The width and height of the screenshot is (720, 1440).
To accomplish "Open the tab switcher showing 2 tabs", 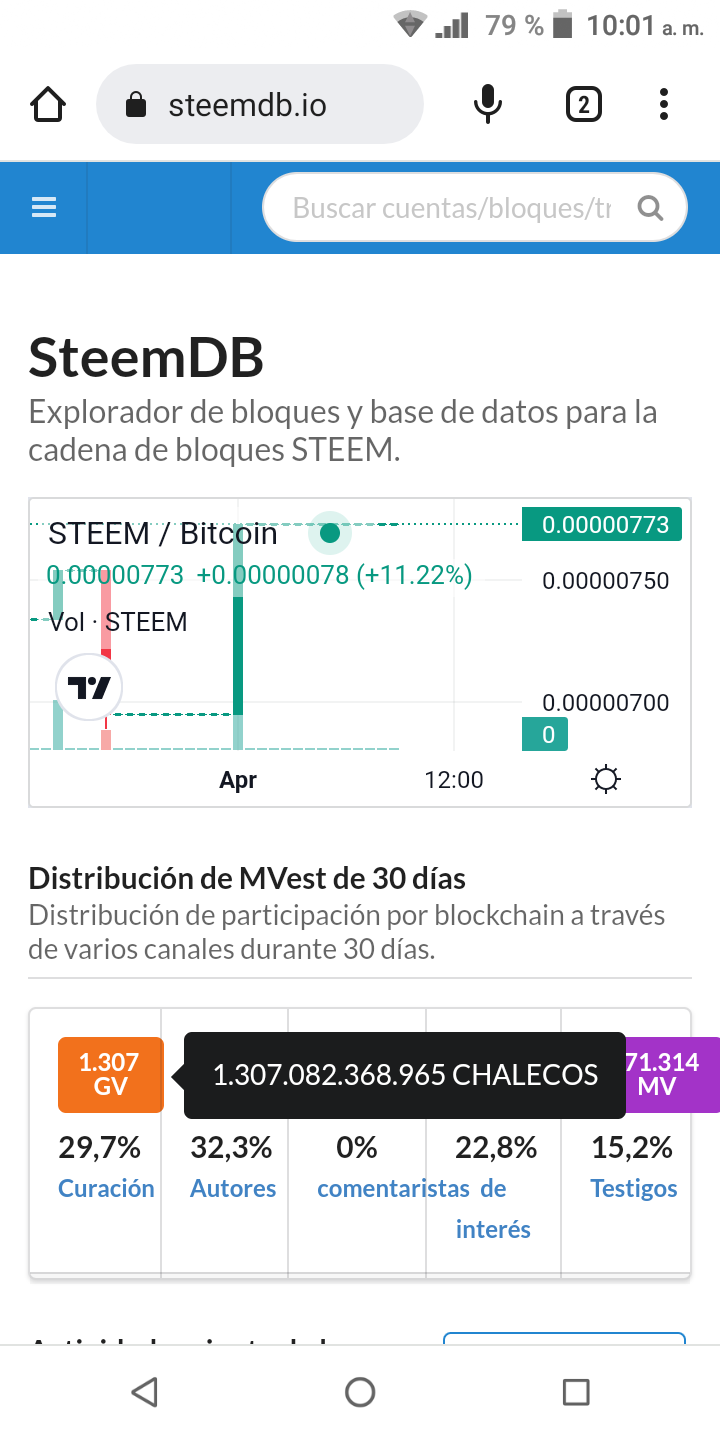I will (583, 105).
